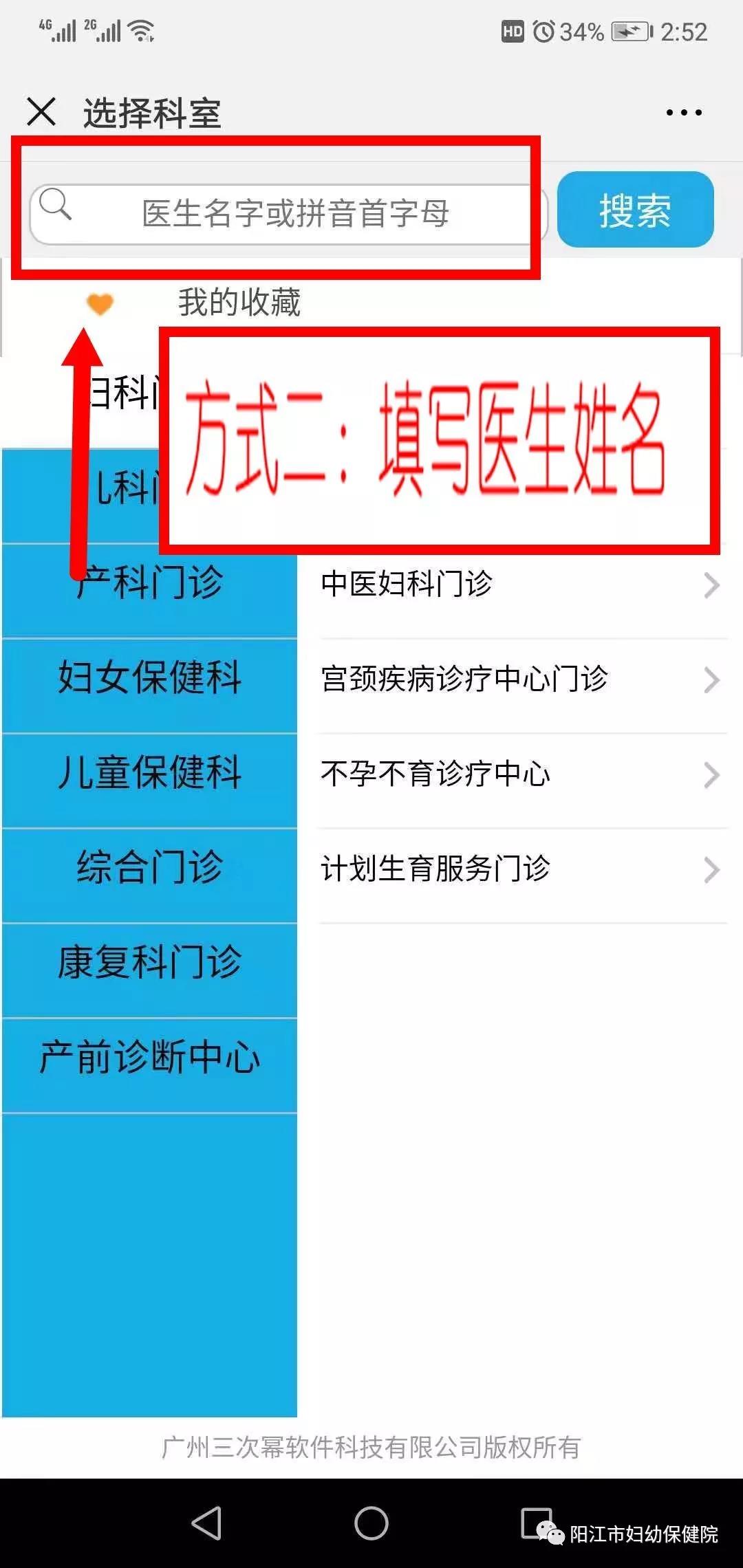
Task: Switch to the 综合门诊 category
Action: tap(149, 867)
